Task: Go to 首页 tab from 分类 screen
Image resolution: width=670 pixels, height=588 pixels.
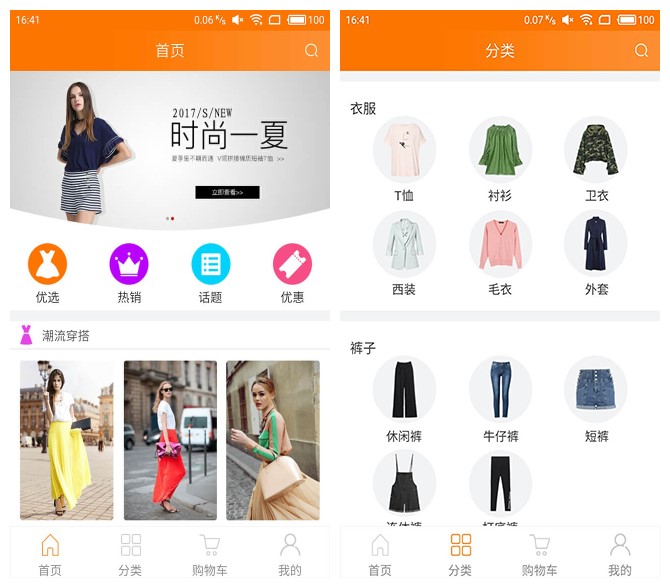Action: [x=380, y=555]
